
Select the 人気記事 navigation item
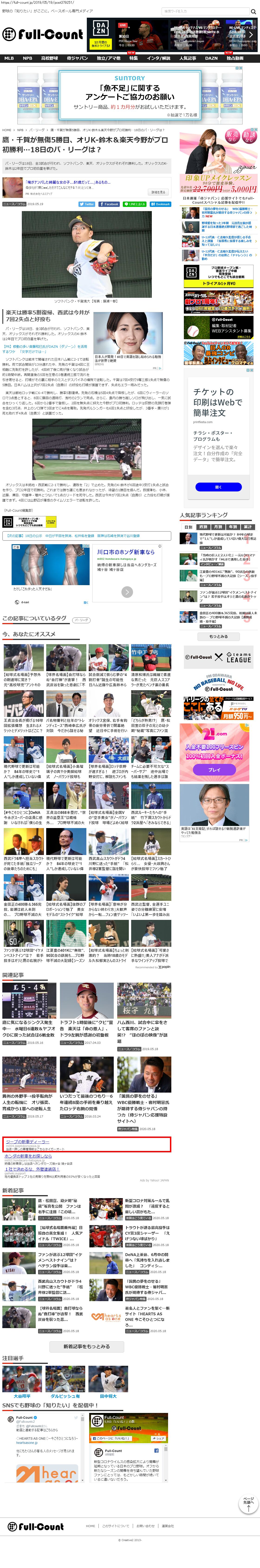coord(188,58)
